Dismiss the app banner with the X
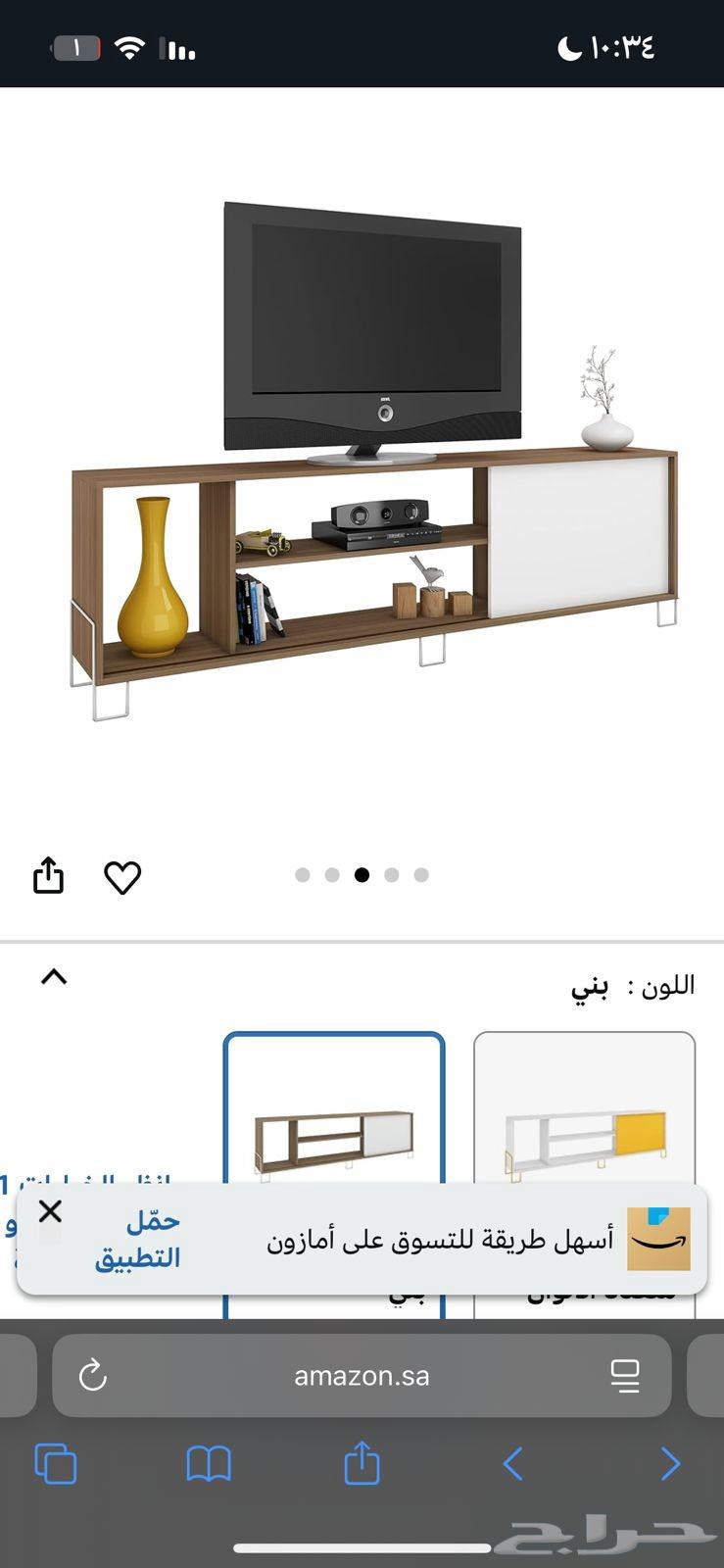 point(49,1211)
